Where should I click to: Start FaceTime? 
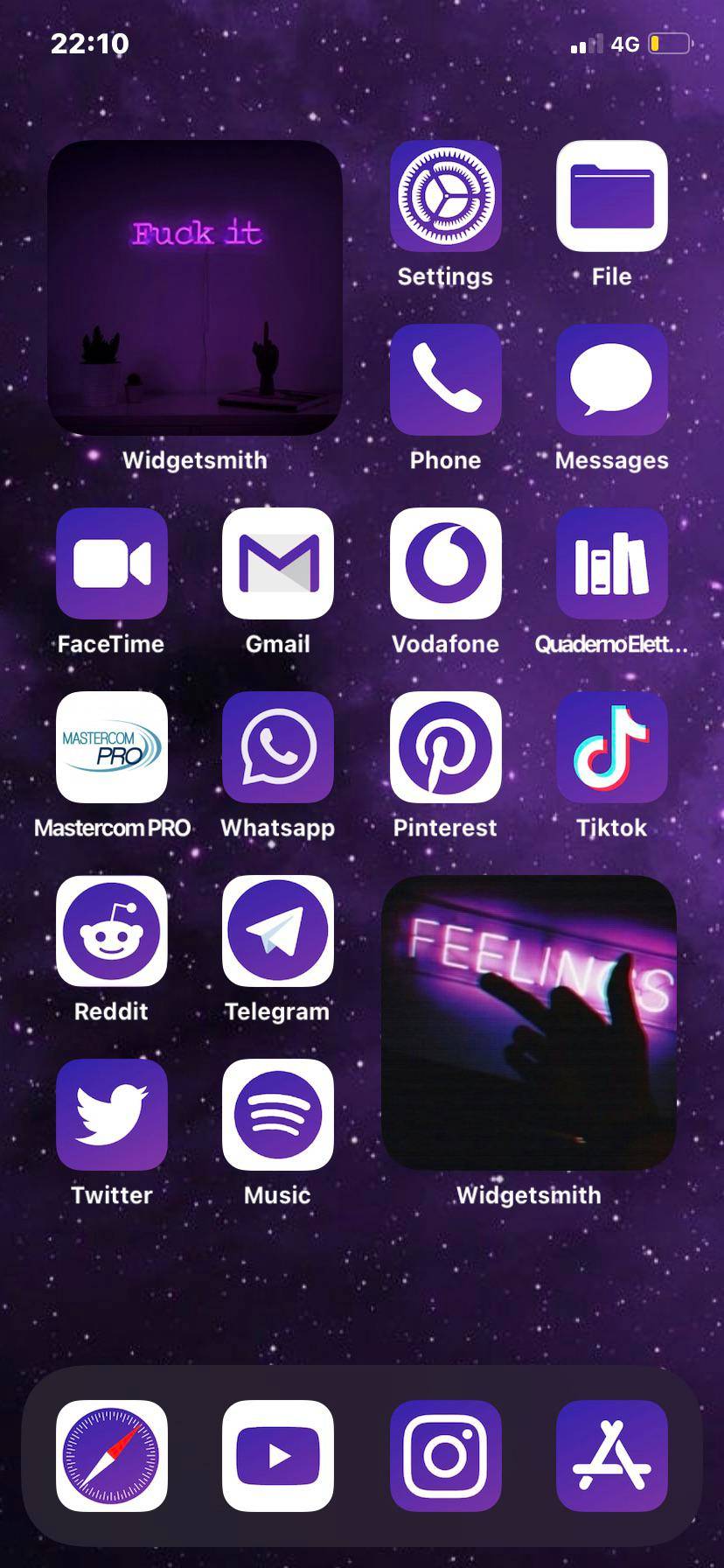tap(111, 564)
